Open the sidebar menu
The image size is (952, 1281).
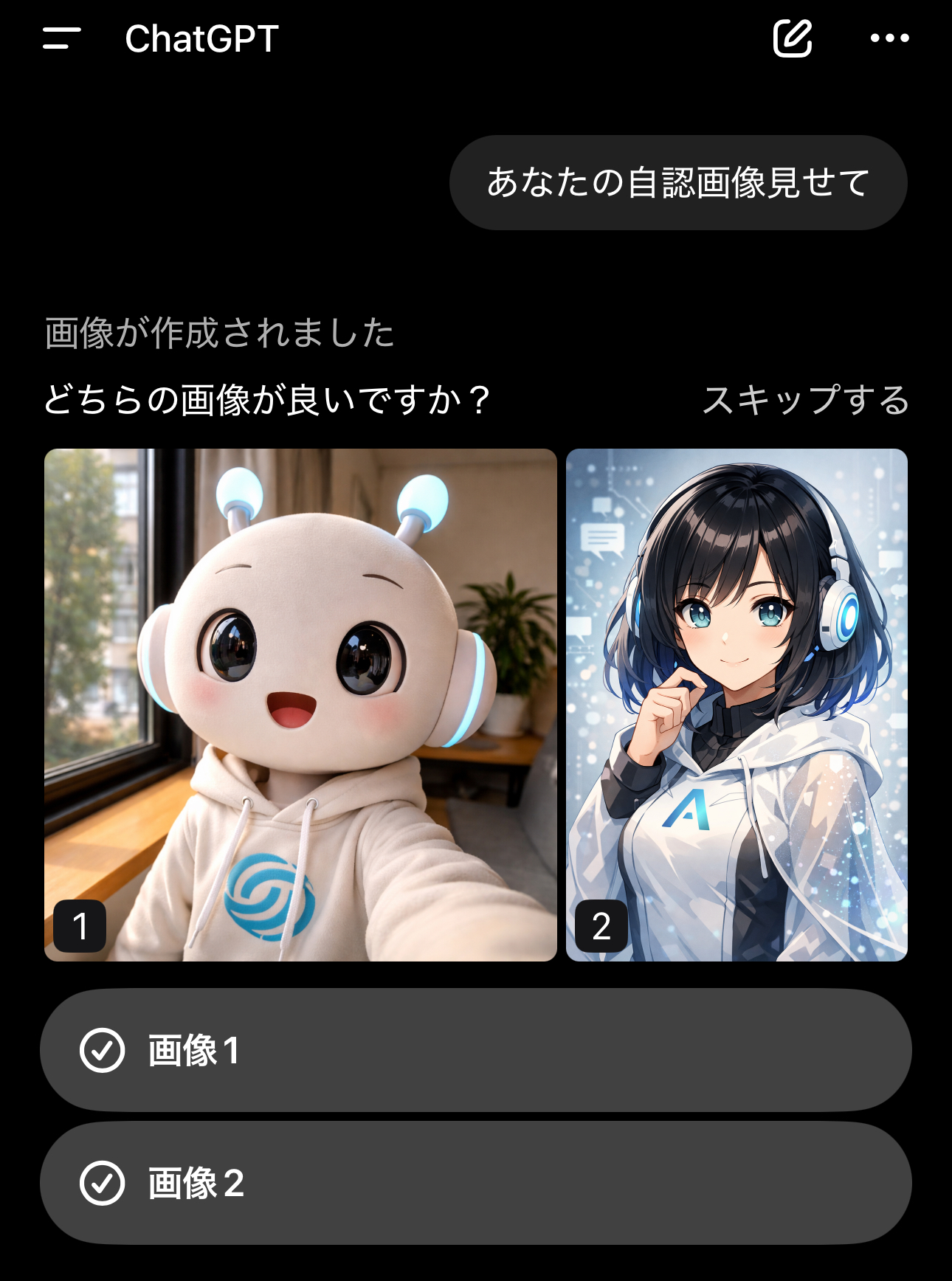pyautogui.click(x=62, y=38)
